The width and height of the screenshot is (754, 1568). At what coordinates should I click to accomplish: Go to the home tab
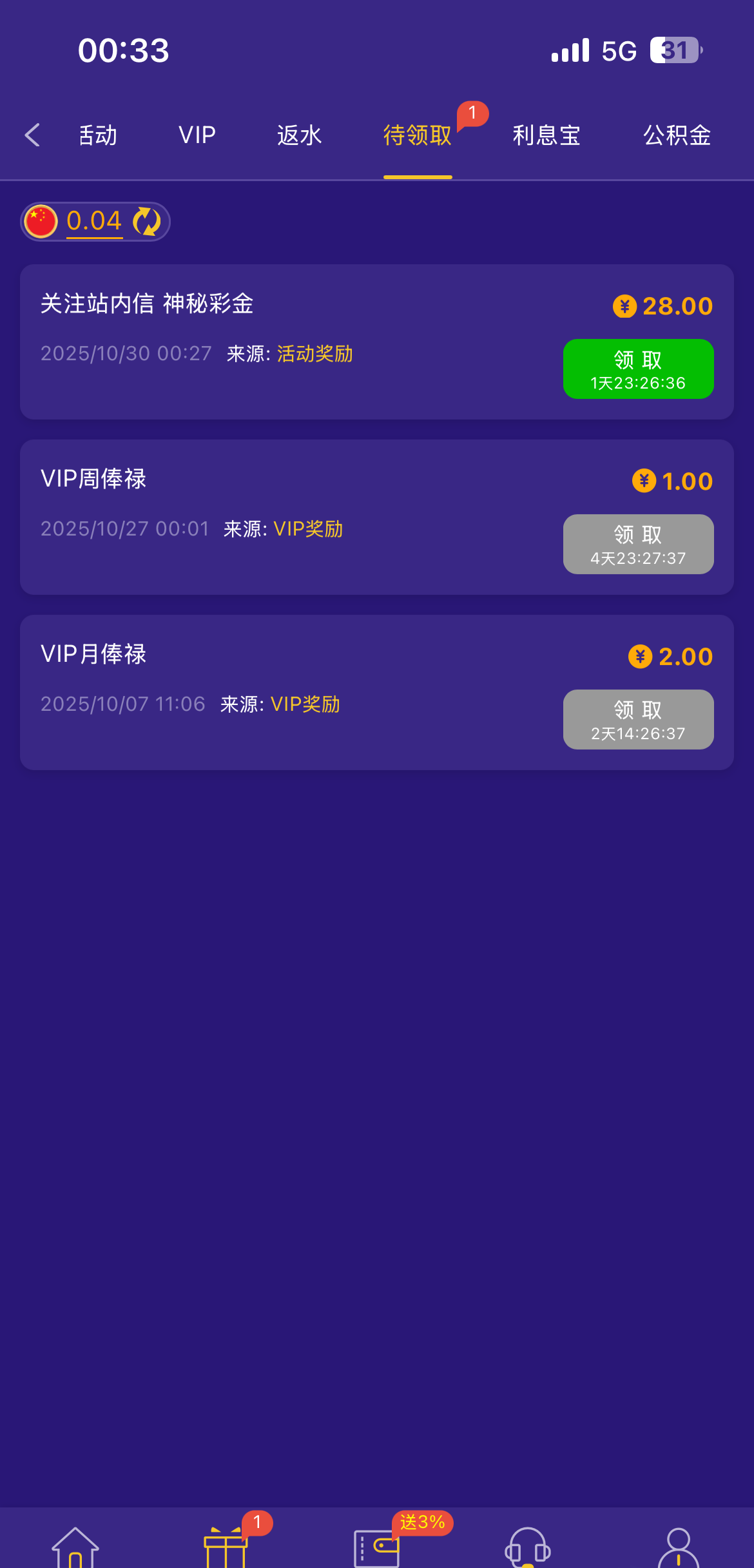[x=75, y=1547]
